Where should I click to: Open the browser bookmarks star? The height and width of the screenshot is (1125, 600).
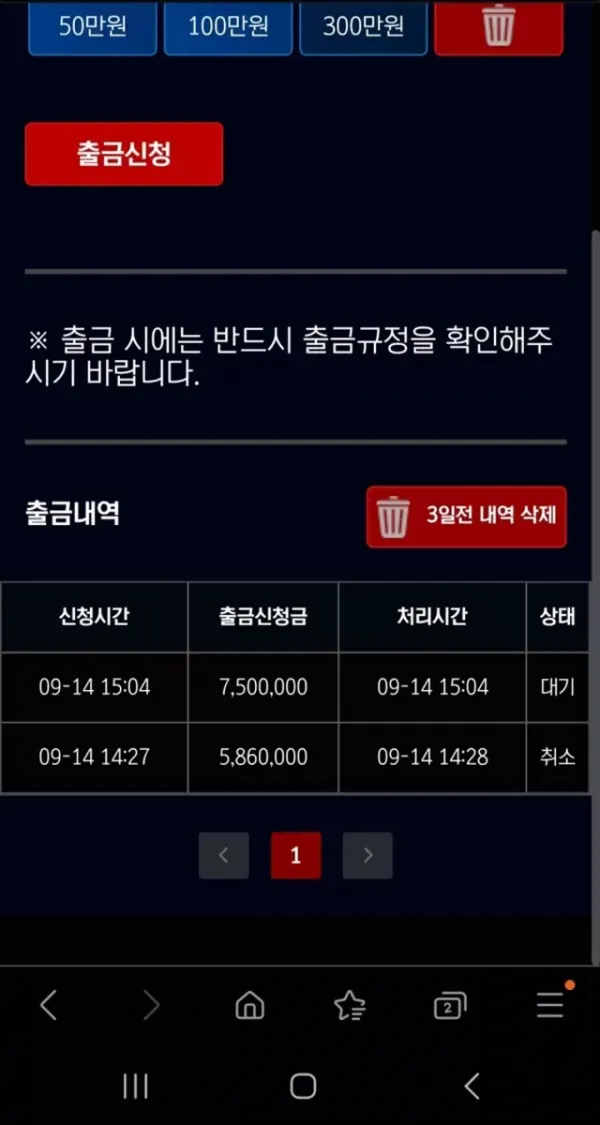point(349,1006)
